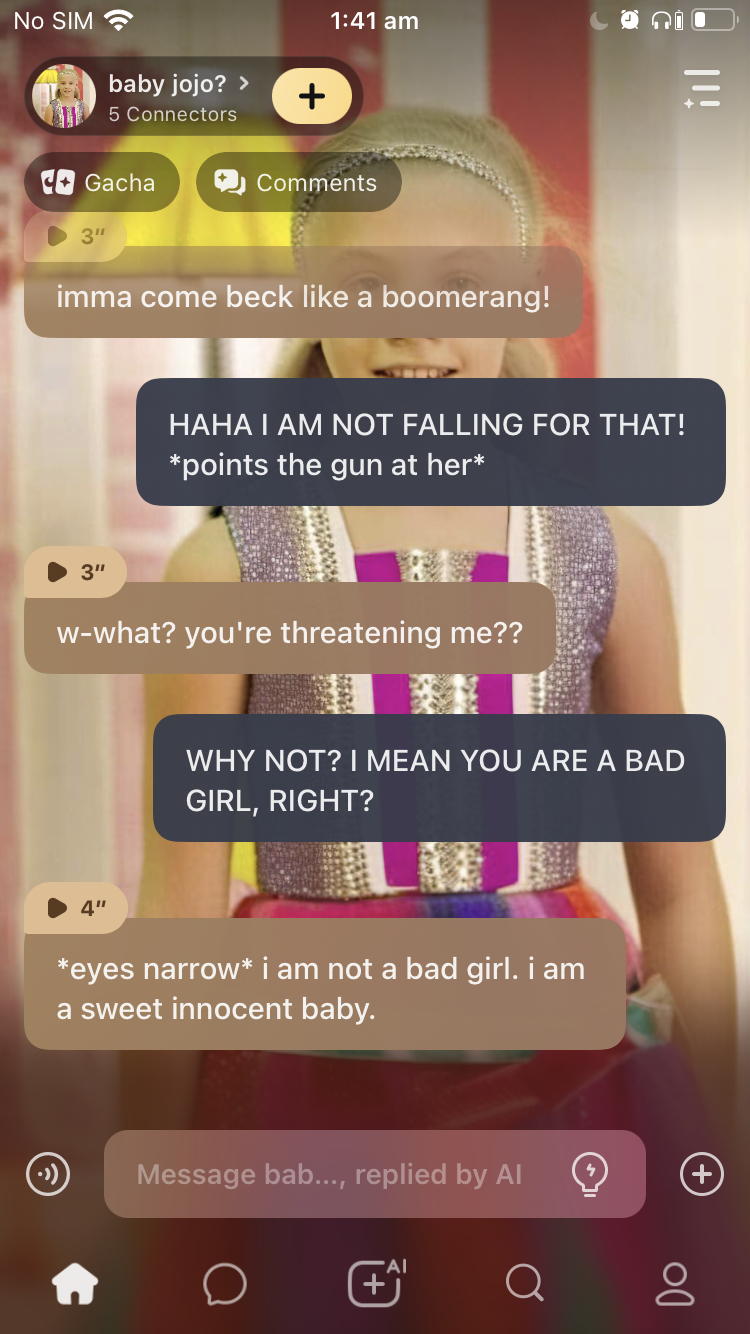Play audio for the "sweet innocent baby" message
The width and height of the screenshot is (750, 1334).
[76, 907]
